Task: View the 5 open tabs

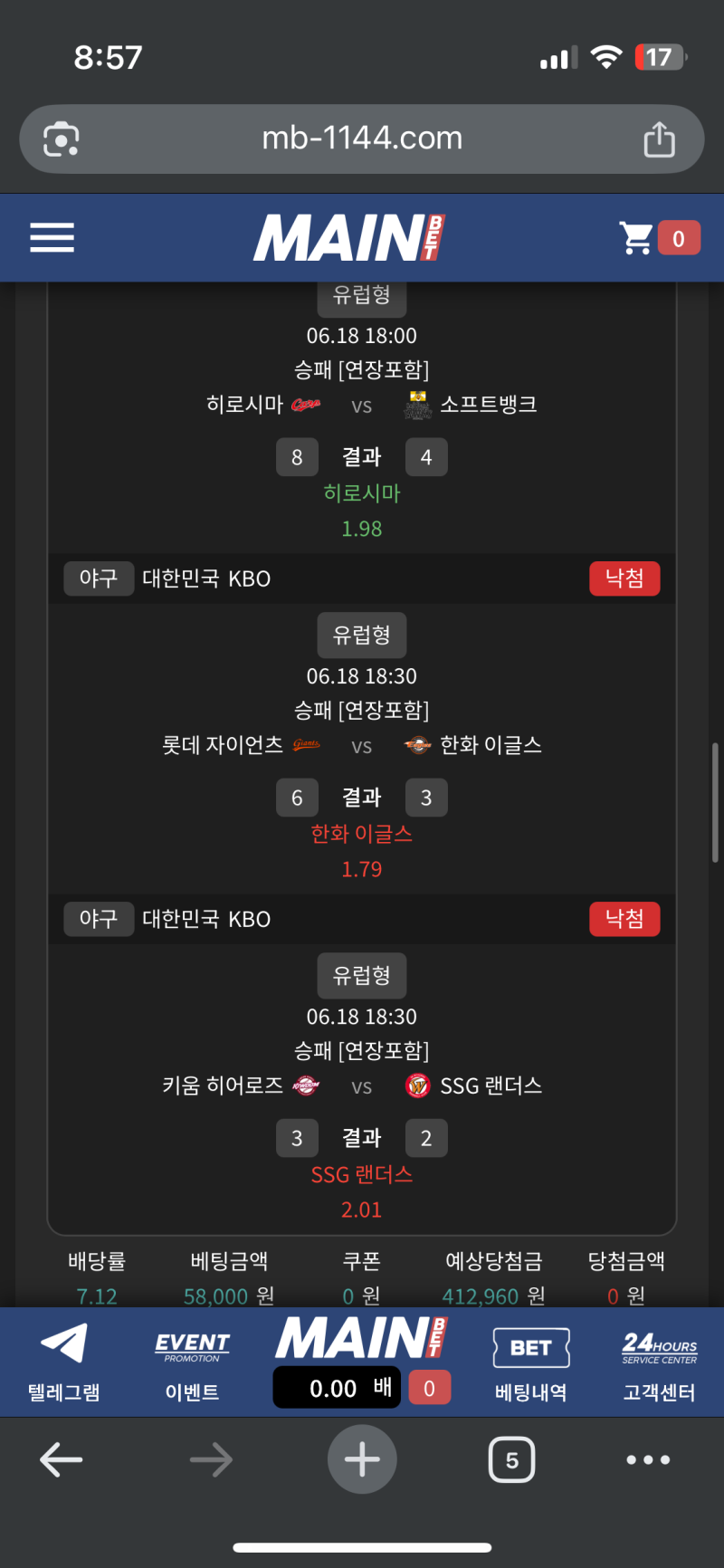Action: [511, 1459]
